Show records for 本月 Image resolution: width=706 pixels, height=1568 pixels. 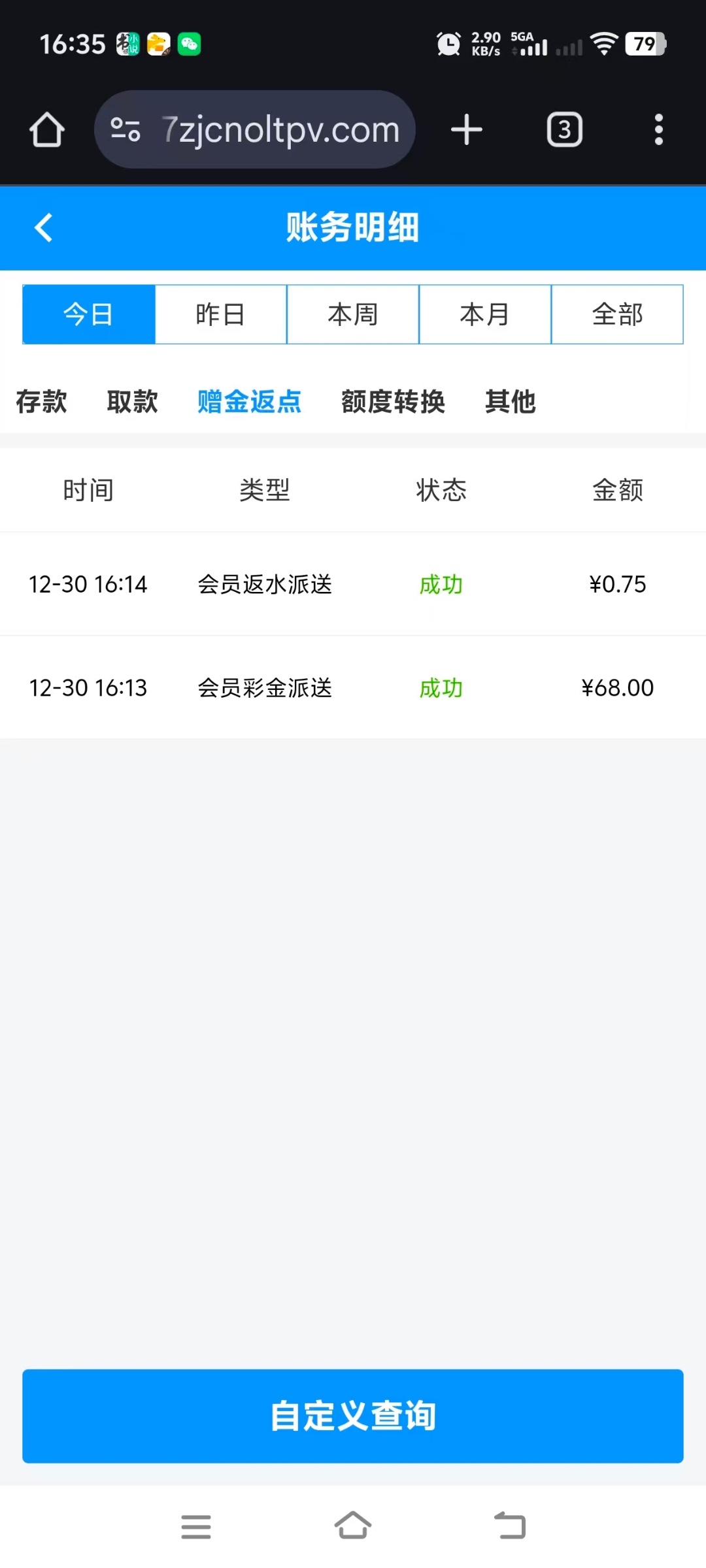(x=485, y=314)
